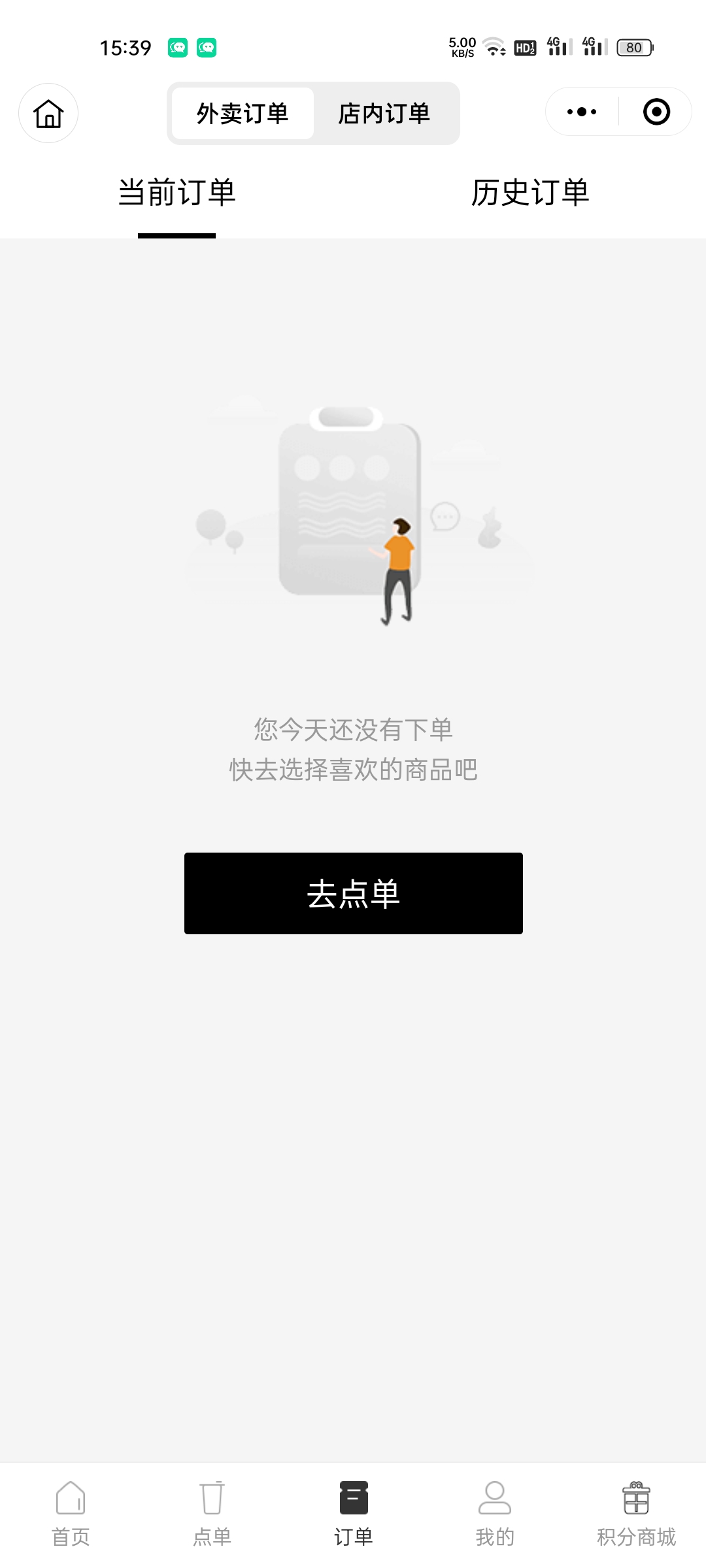Go to the mini program home icon
706x1568 pixels.
coord(48,113)
